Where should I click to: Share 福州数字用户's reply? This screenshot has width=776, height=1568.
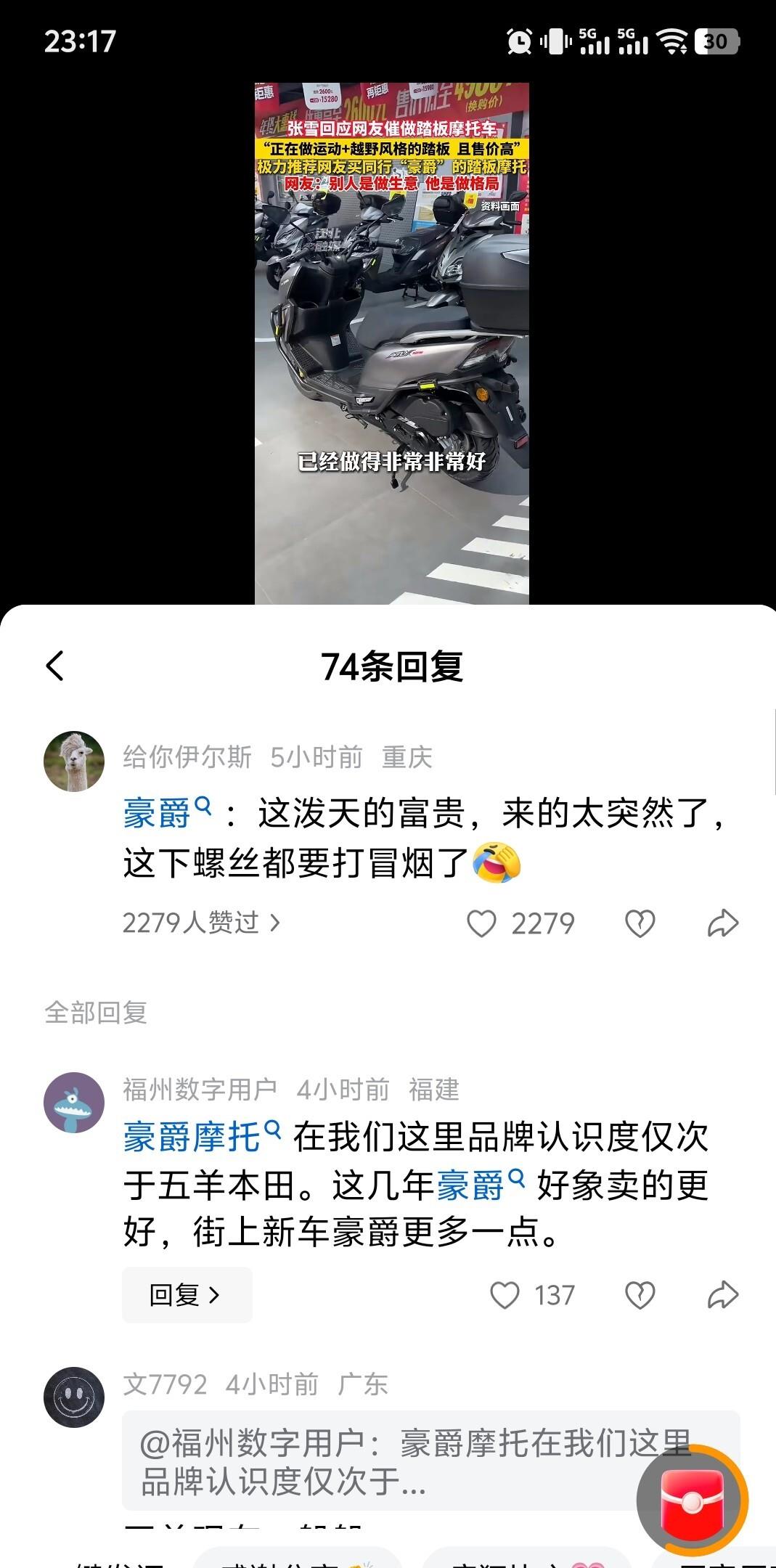click(722, 1295)
